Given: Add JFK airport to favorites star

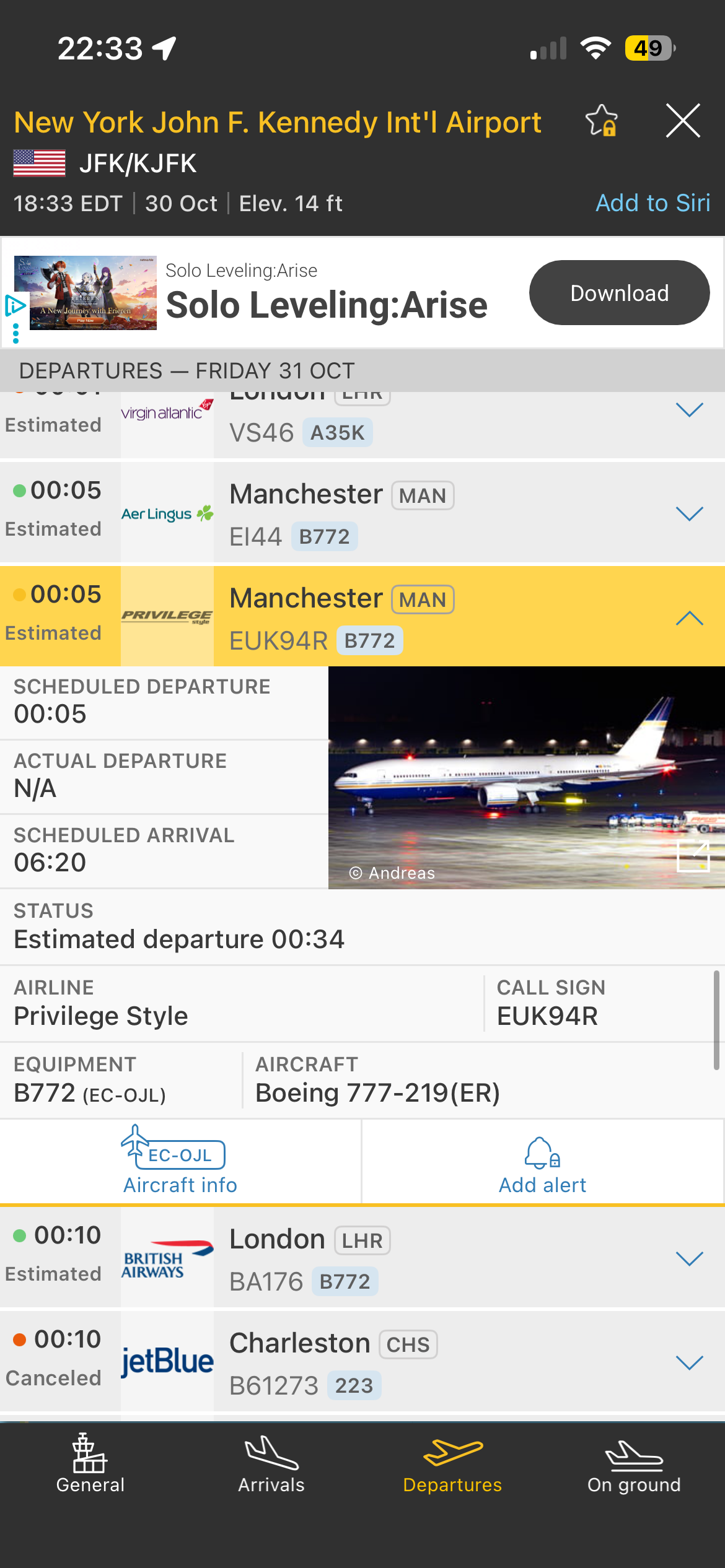Looking at the screenshot, I should point(602,121).
